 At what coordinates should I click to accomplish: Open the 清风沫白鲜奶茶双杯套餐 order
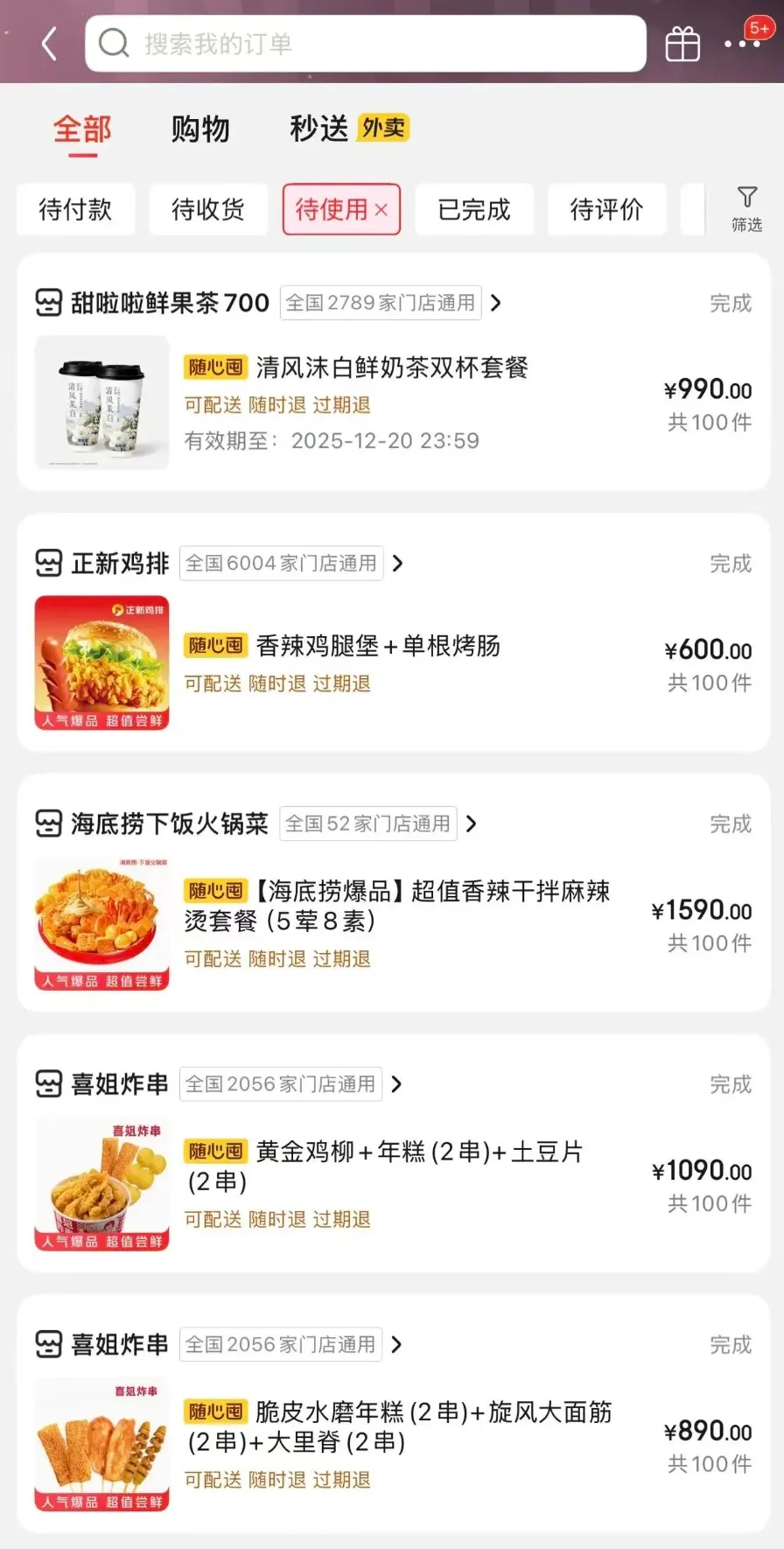(x=394, y=368)
